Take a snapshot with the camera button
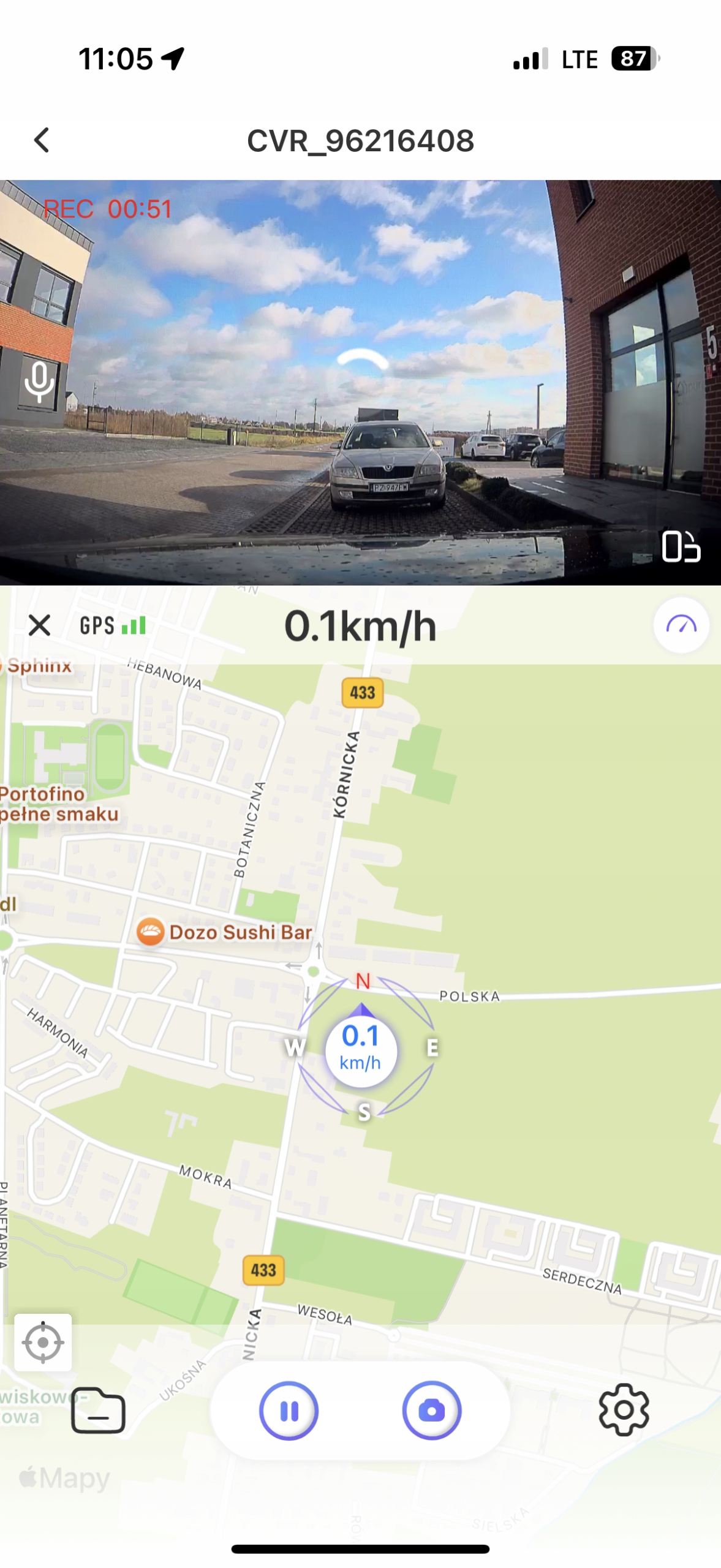Image resolution: width=721 pixels, height=1568 pixels. coord(432,1411)
